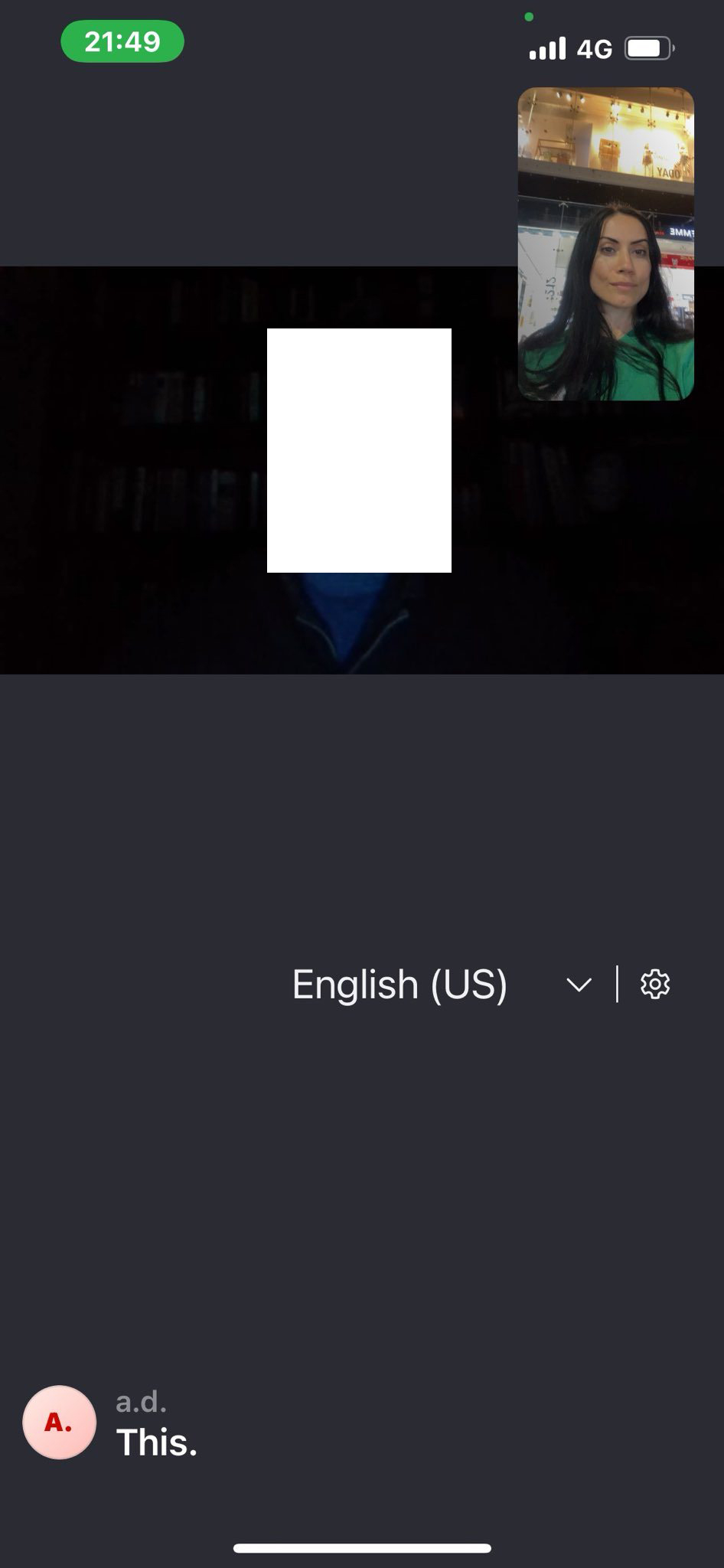Expand the English (US) caption language dropdown
This screenshot has height=1568, width=724.
[x=442, y=985]
